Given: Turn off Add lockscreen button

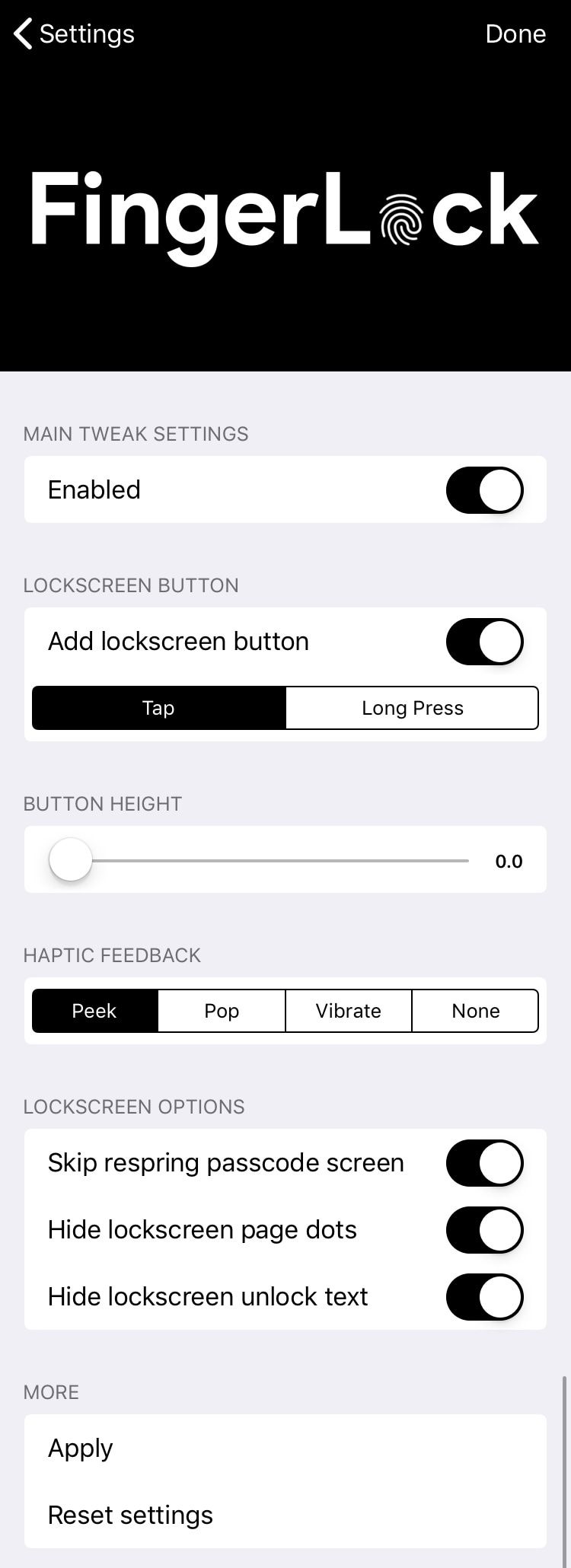Looking at the screenshot, I should 484,642.
